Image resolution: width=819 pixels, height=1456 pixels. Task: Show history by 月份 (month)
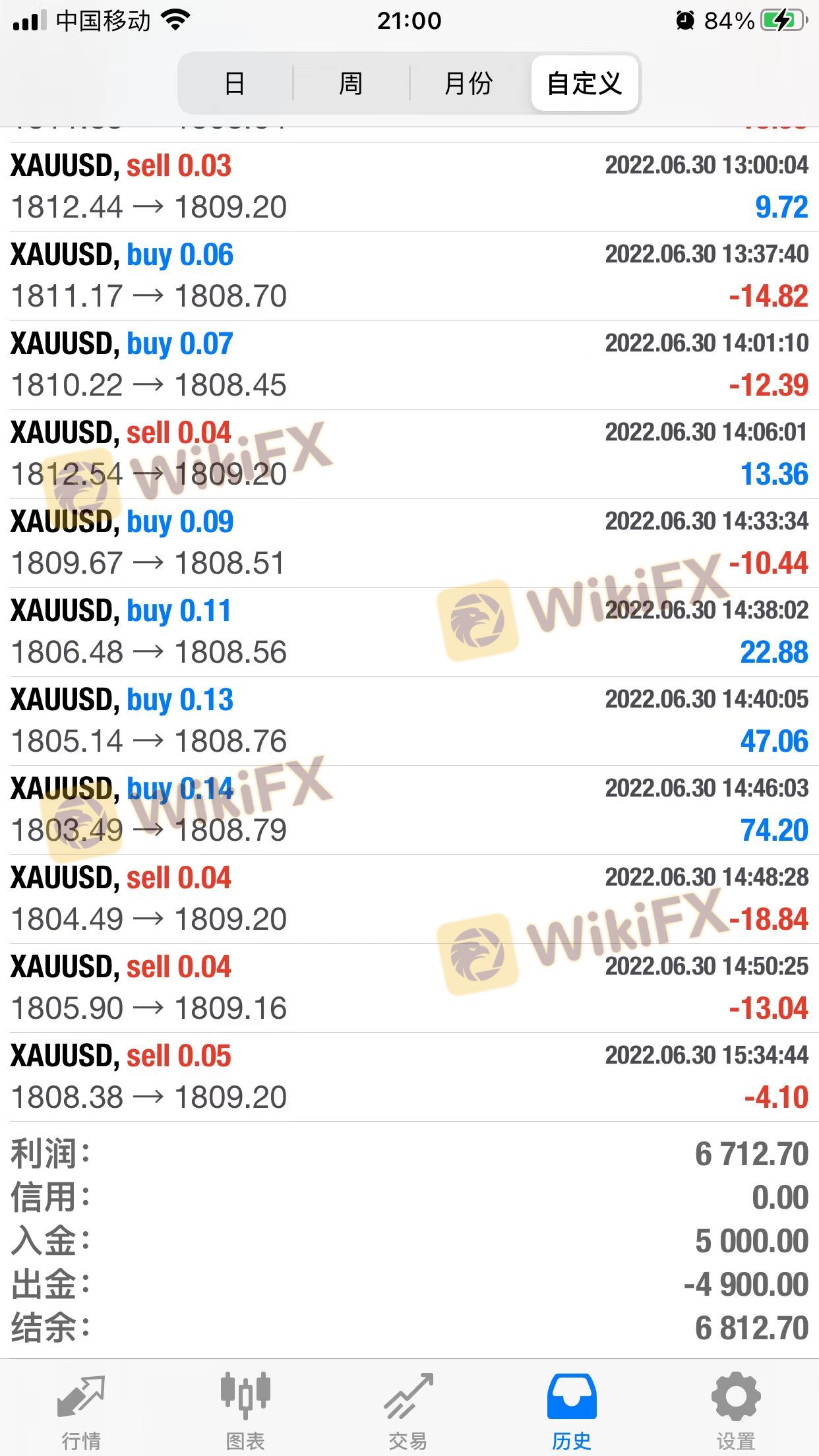(468, 84)
